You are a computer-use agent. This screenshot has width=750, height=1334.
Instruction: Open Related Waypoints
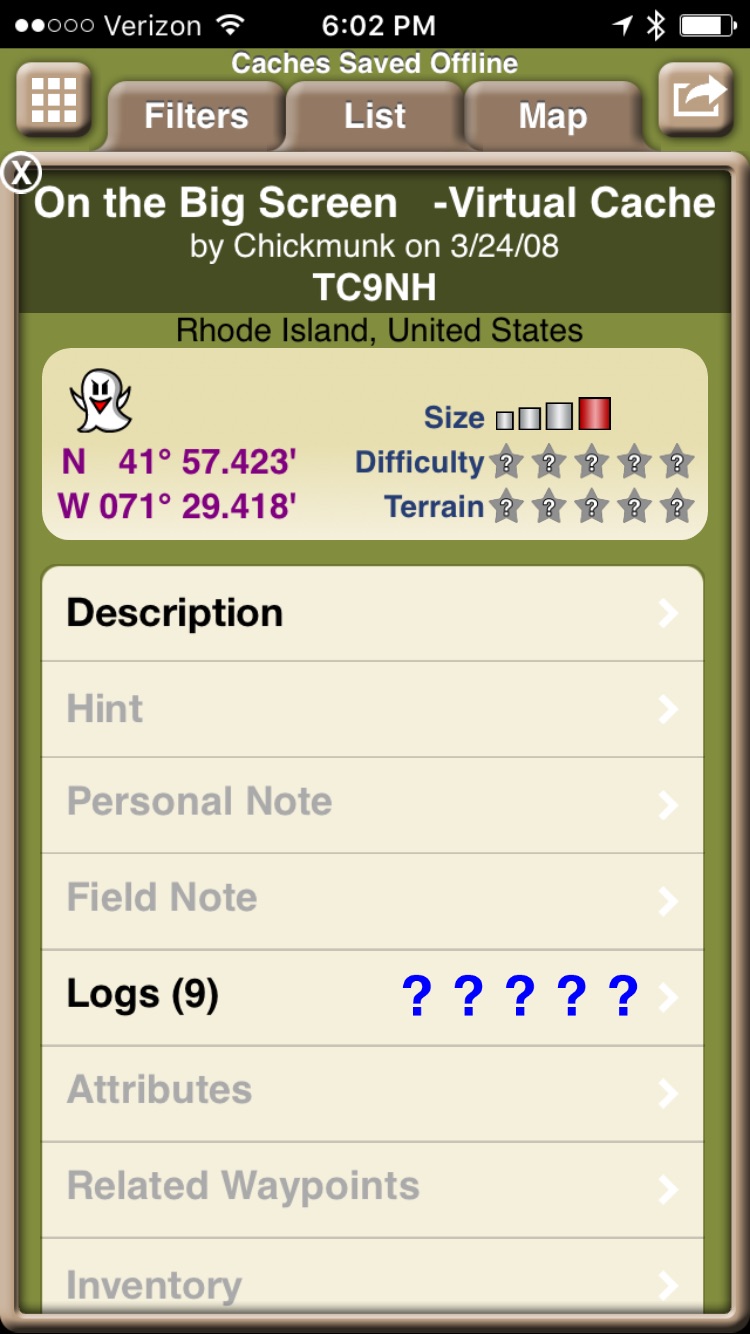(x=372, y=1189)
